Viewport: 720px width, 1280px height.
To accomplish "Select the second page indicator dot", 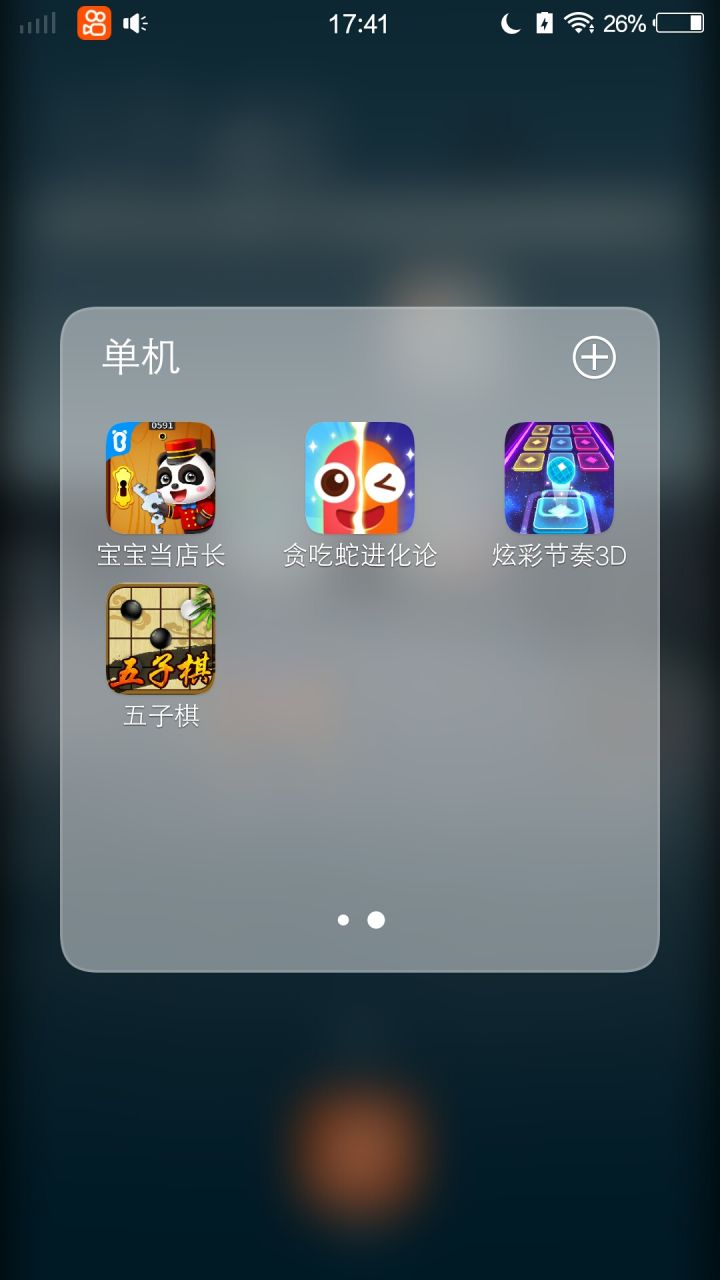I will tap(375, 919).
